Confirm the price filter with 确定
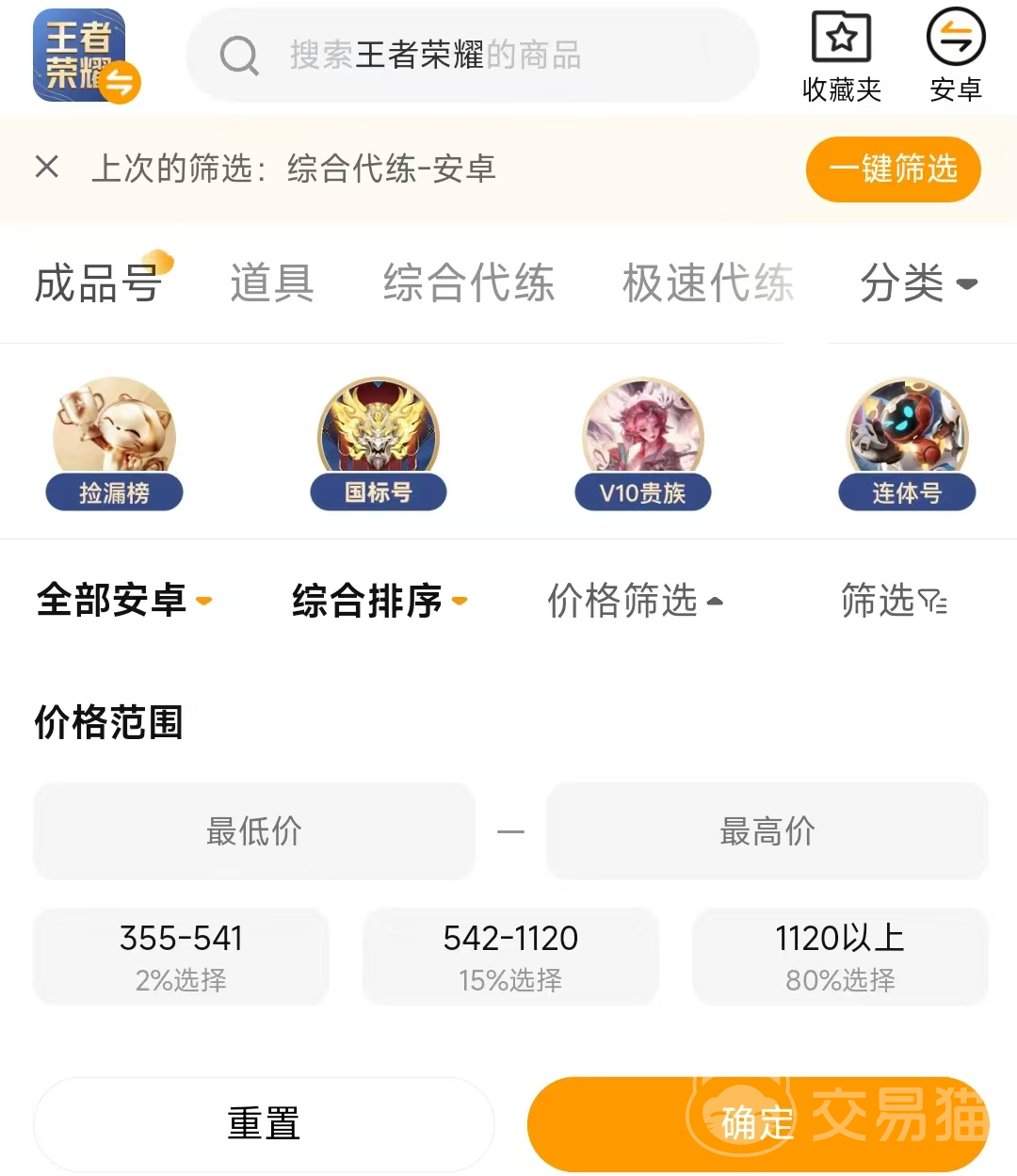The width and height of the screenshot is (1017, 1176). click(757, 1123)
